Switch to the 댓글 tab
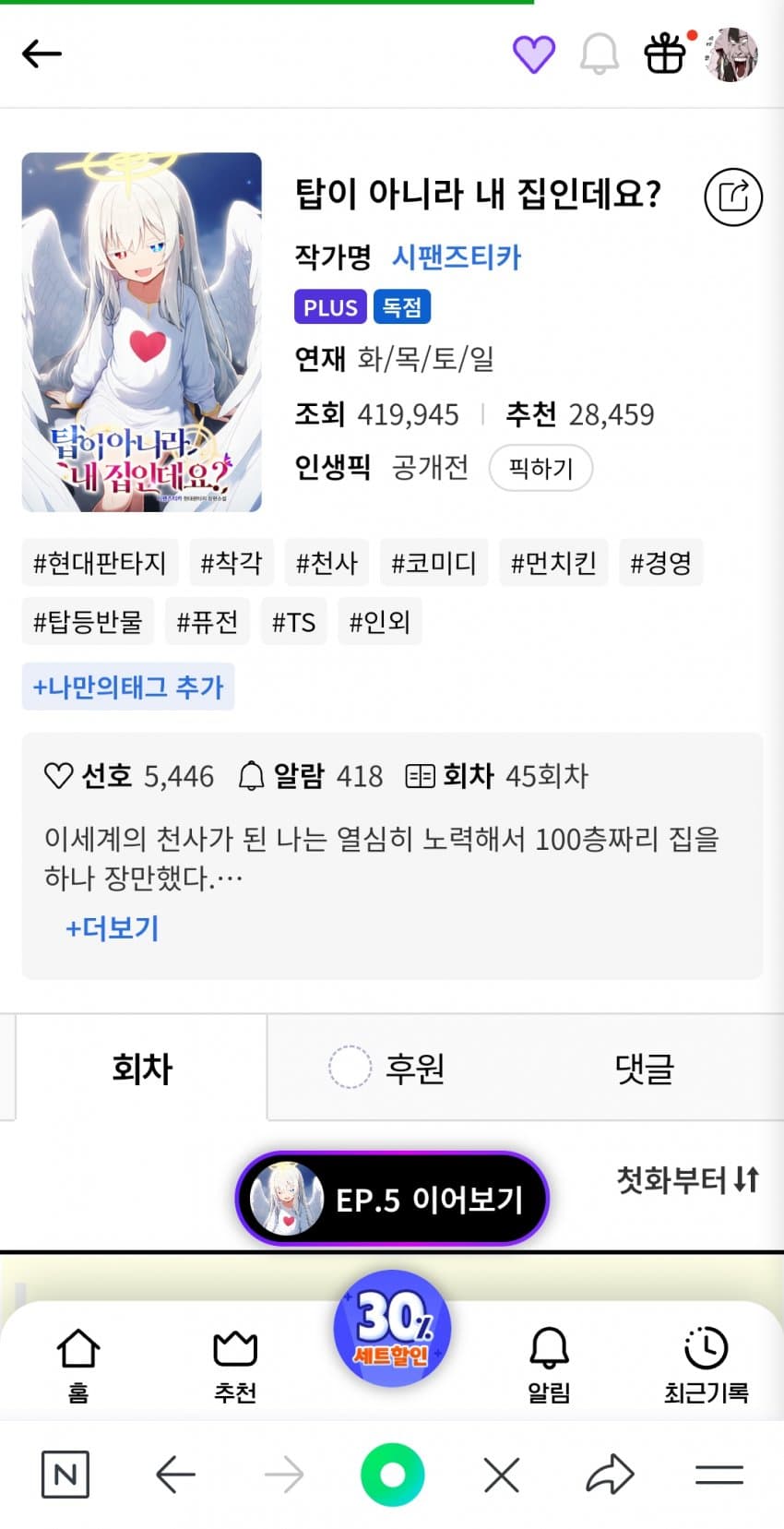 coord(644,1068)
